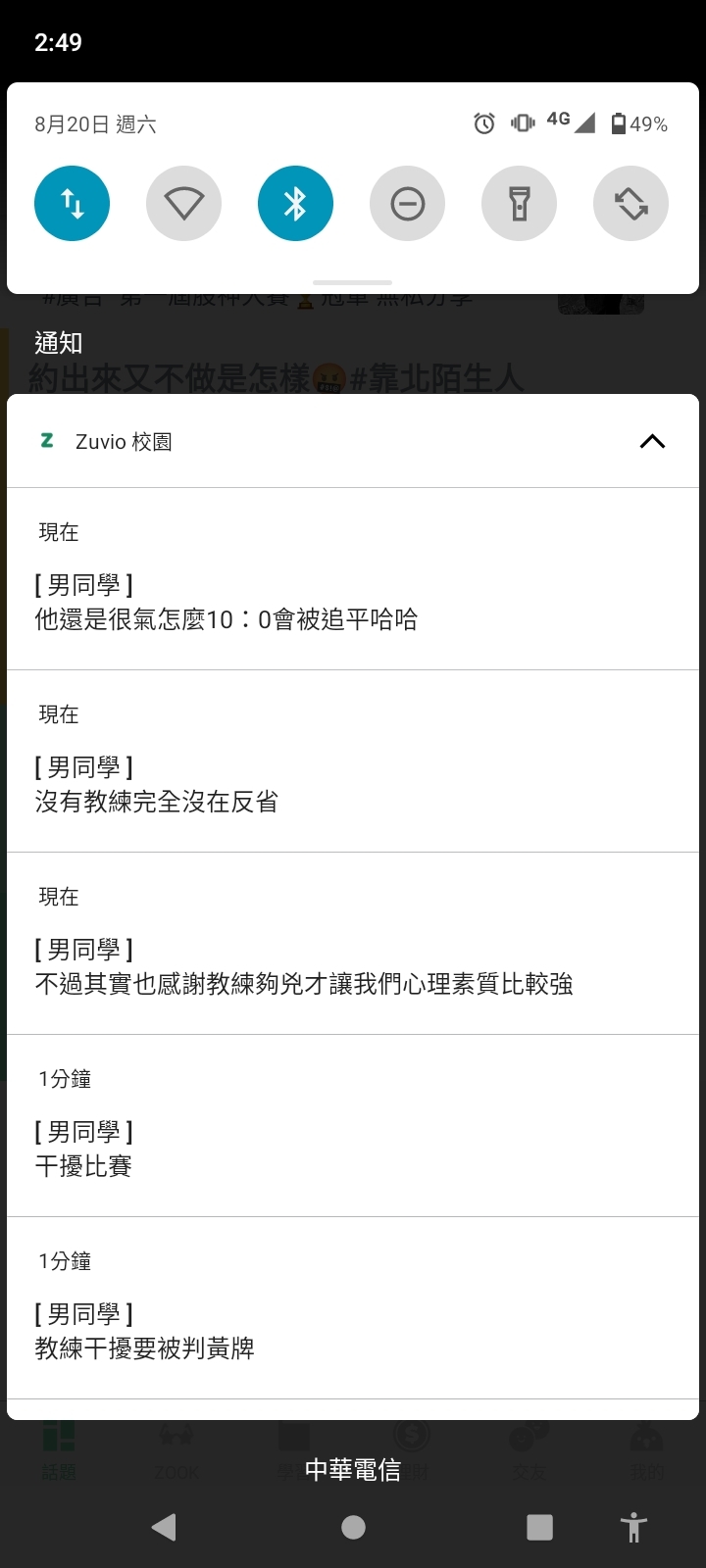Enable Wi-Fi from quick settings
Viewport: 706px width, 1568px height.
[183, 203]
